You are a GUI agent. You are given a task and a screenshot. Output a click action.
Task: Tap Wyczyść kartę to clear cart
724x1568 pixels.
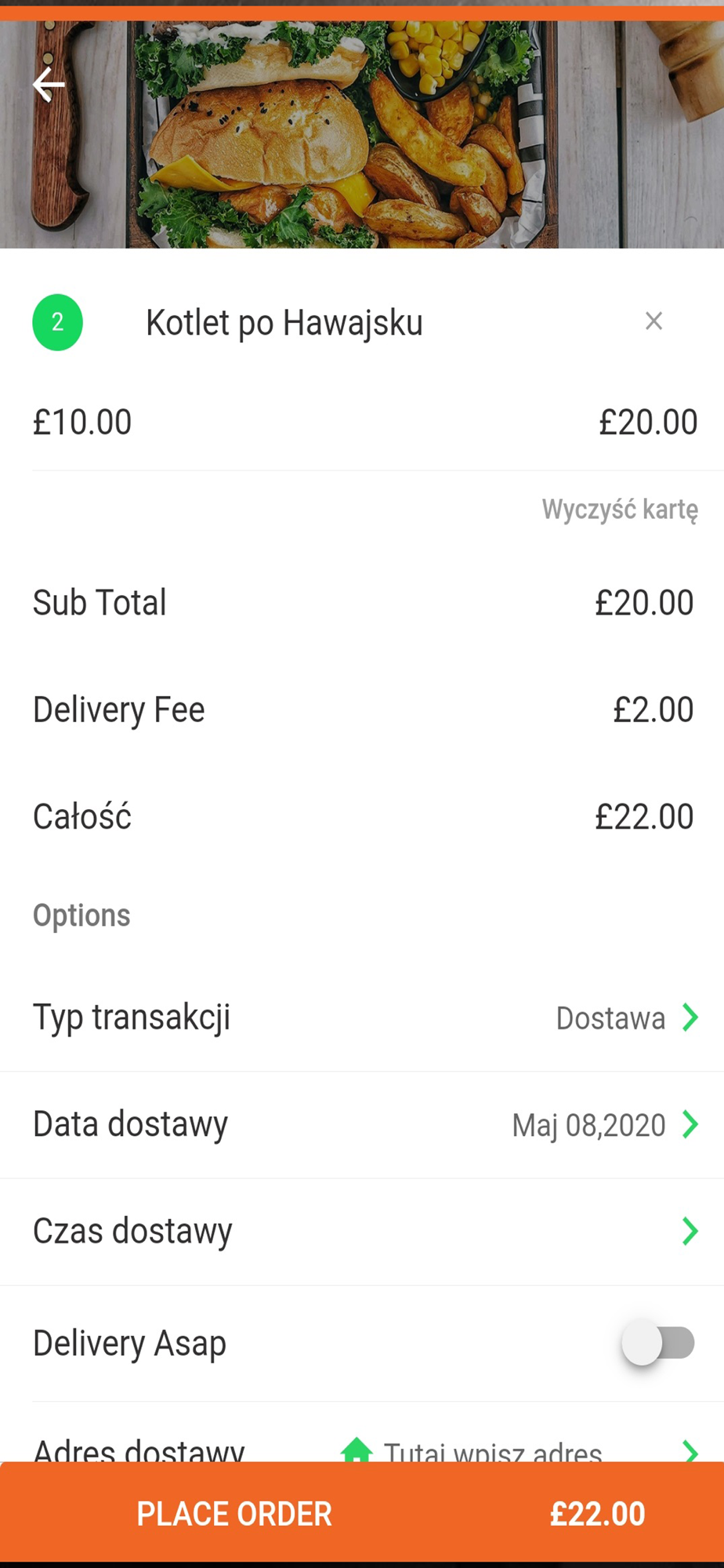tap(620, 510)
